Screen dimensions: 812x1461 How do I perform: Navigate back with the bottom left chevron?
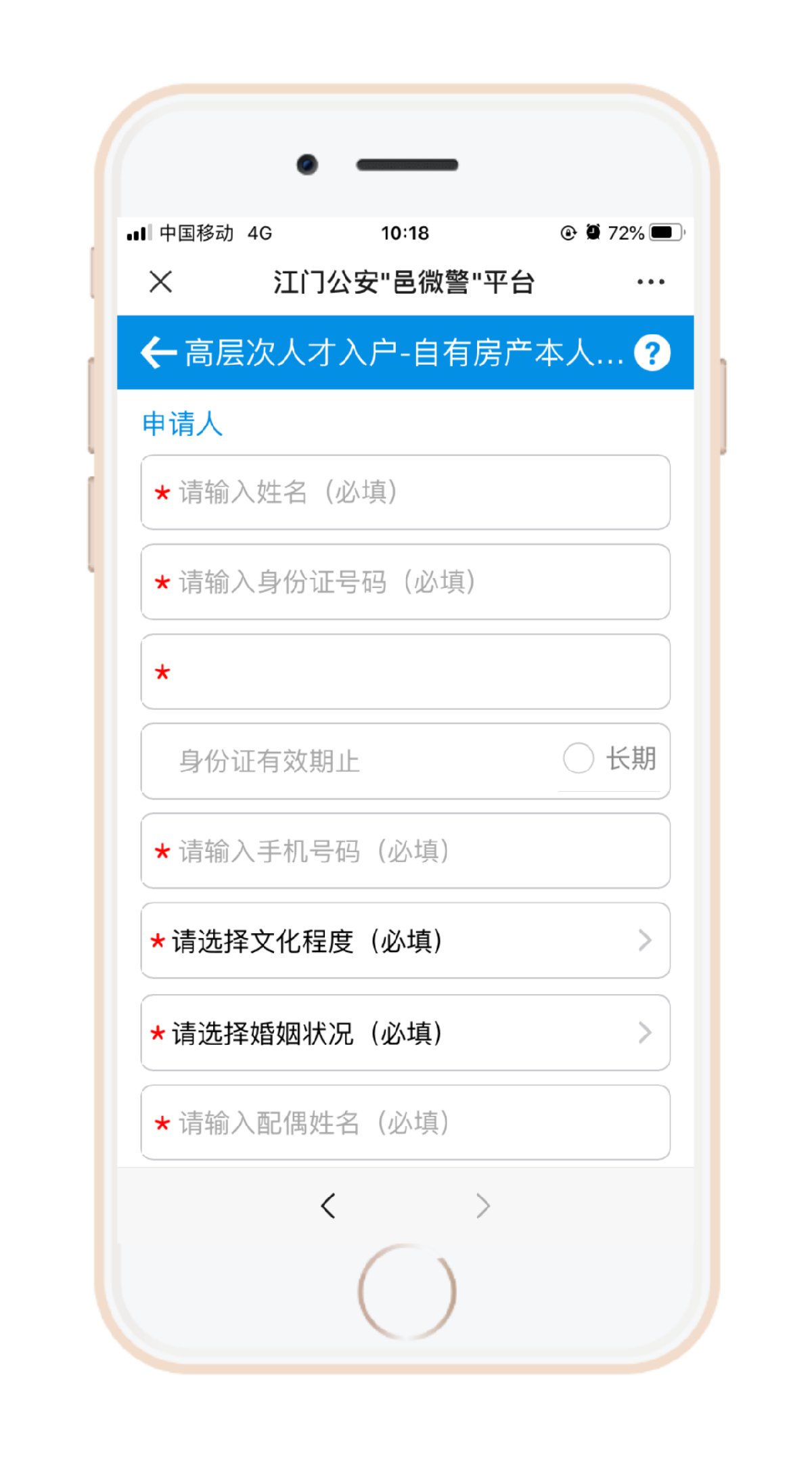click(328, 1206)
